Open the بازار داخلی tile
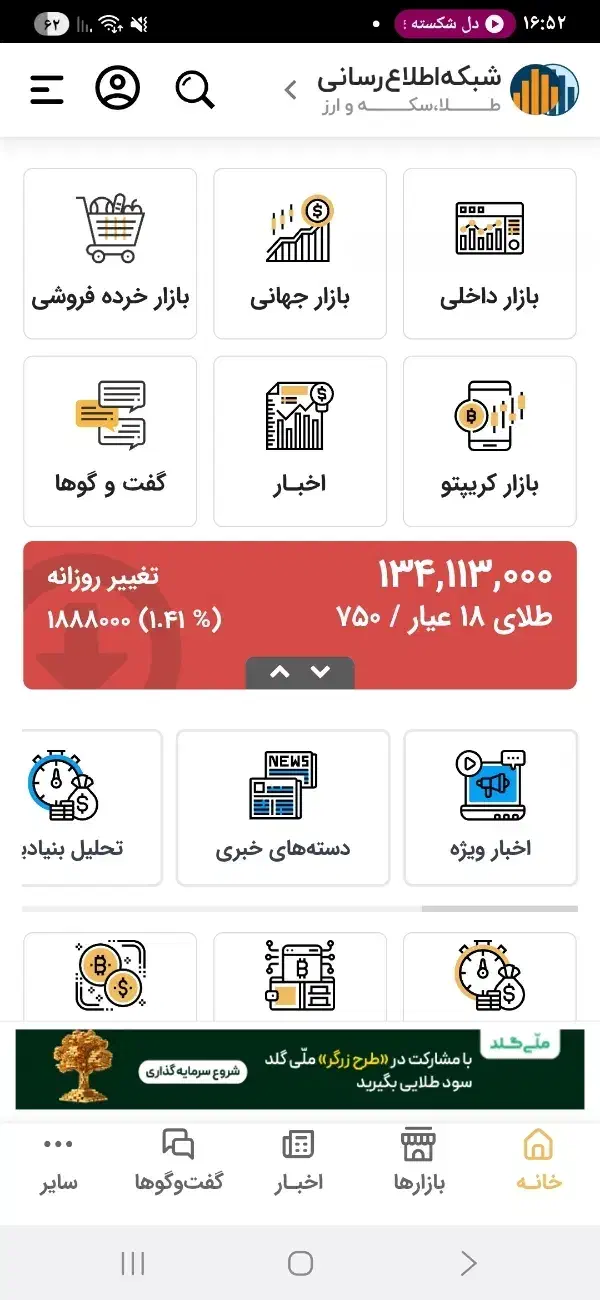This screenshot has width=600, height=1300. pos(489,254)
